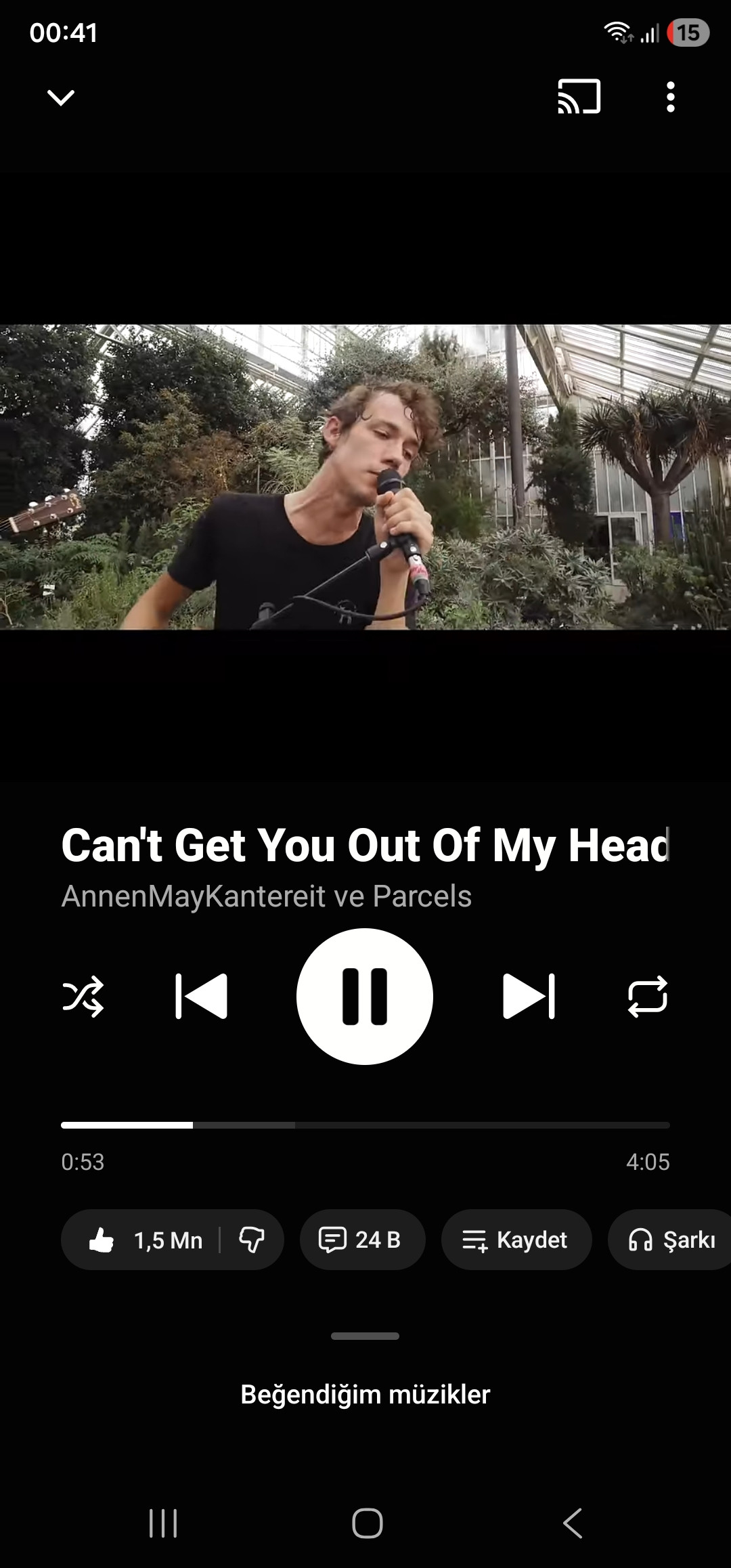The image size is (731, 1568).
Task: Skip to the previous track
Action: (201, 997)
